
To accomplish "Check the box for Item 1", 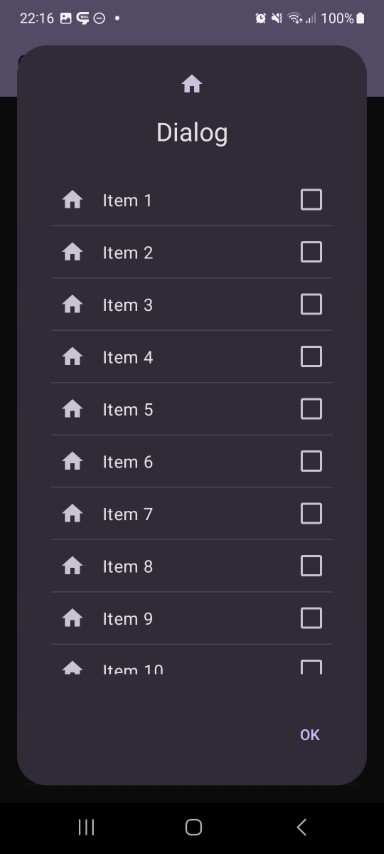I will [311, 200].
